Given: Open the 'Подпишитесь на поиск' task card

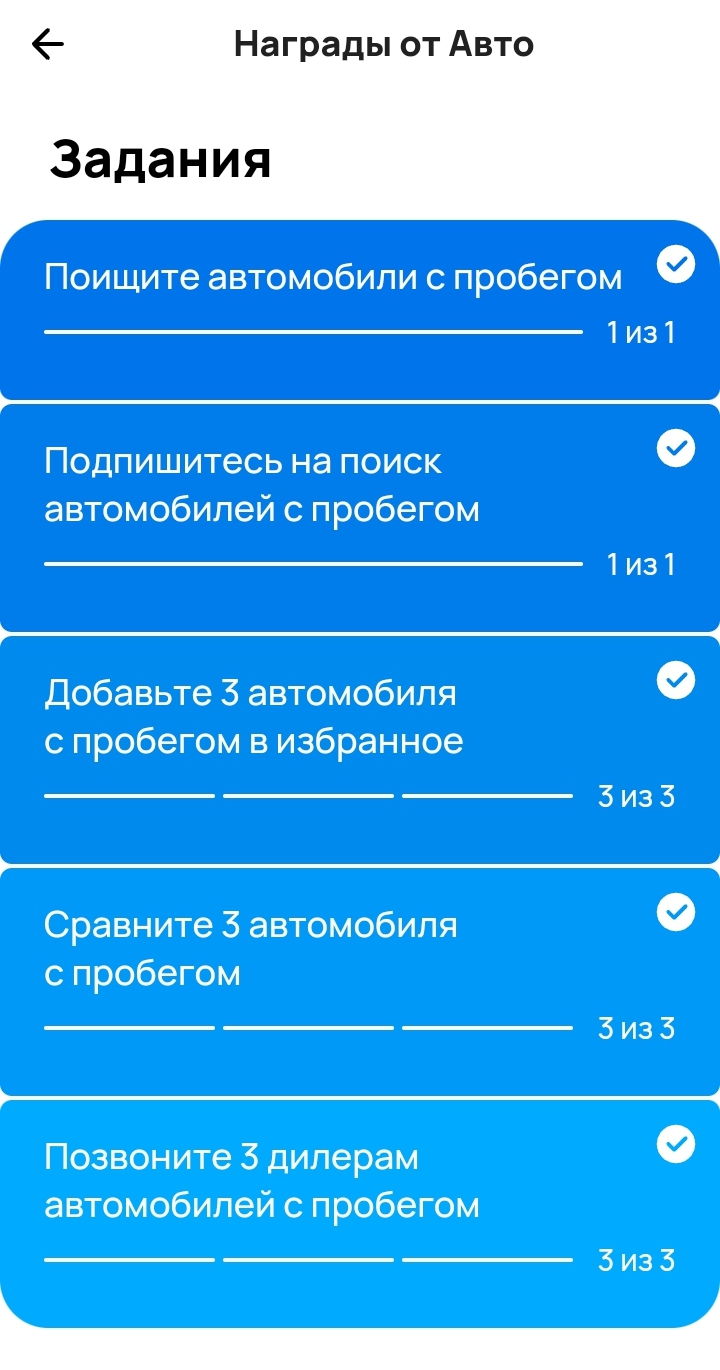Looking at the screenshot, I should pyautogui.click(x=360, y=518).
